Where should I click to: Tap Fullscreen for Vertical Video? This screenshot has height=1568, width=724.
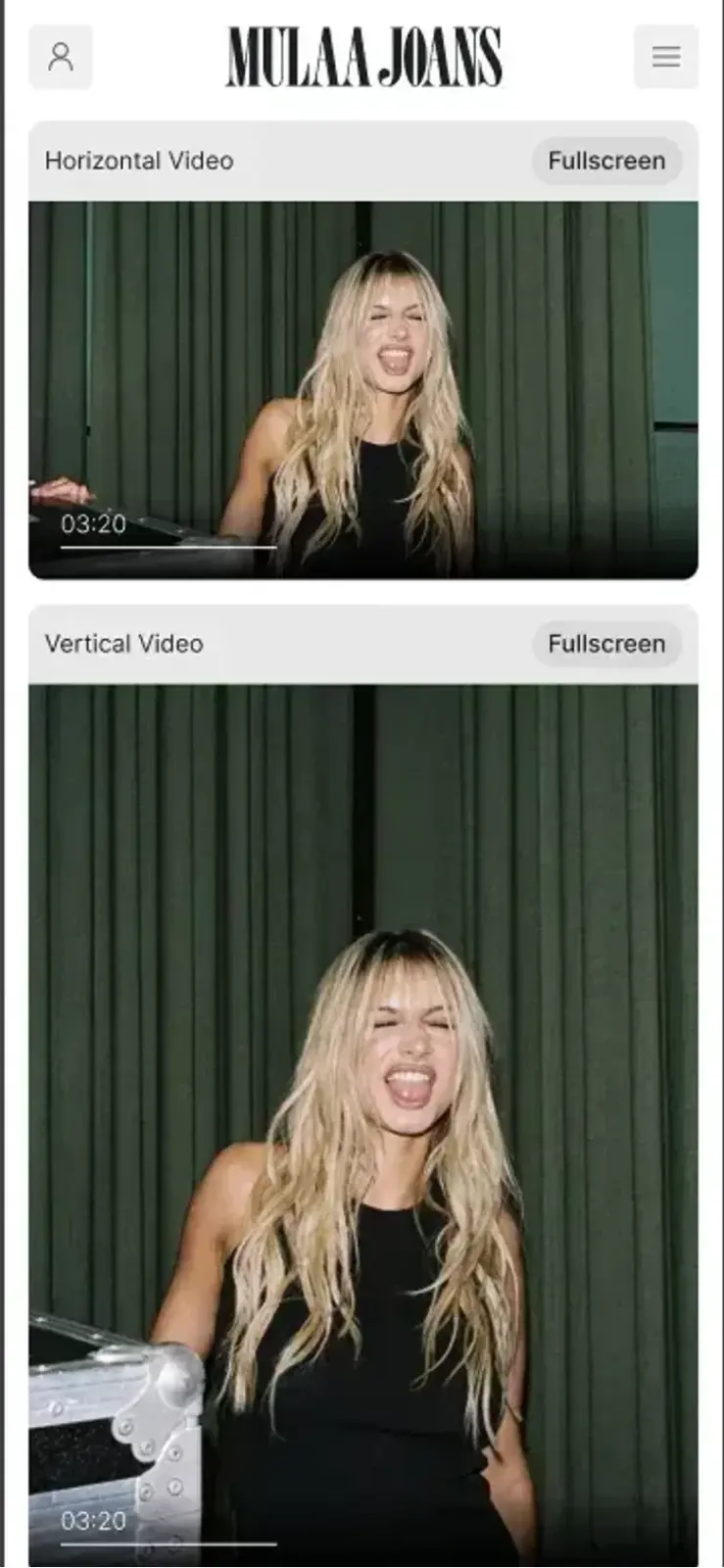pyautogui.click(x=606, y=644)
